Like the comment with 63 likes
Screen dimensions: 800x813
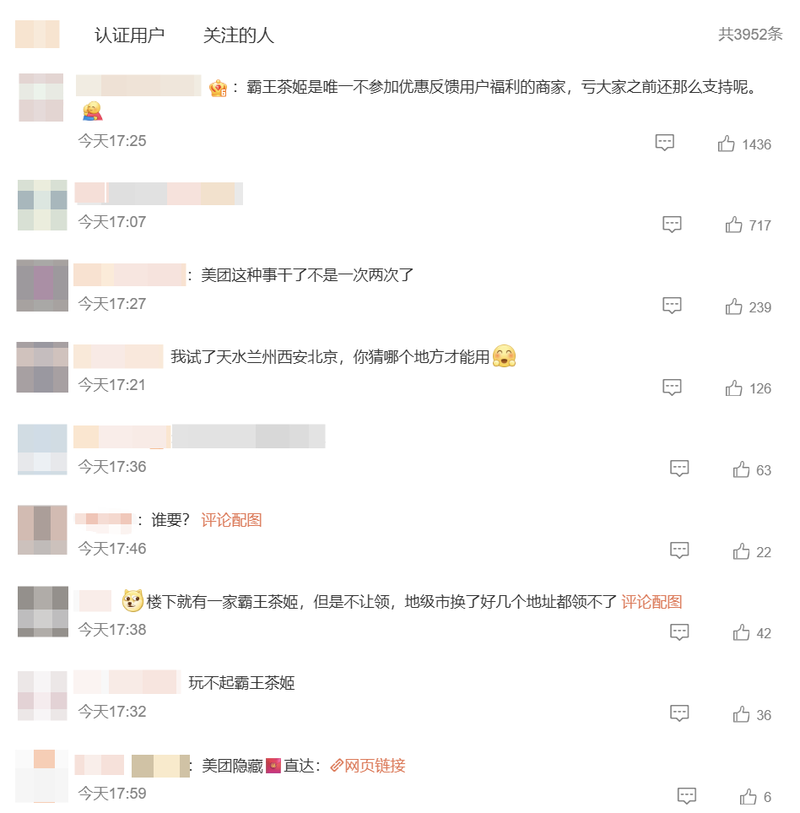click(x=741, y=469)
